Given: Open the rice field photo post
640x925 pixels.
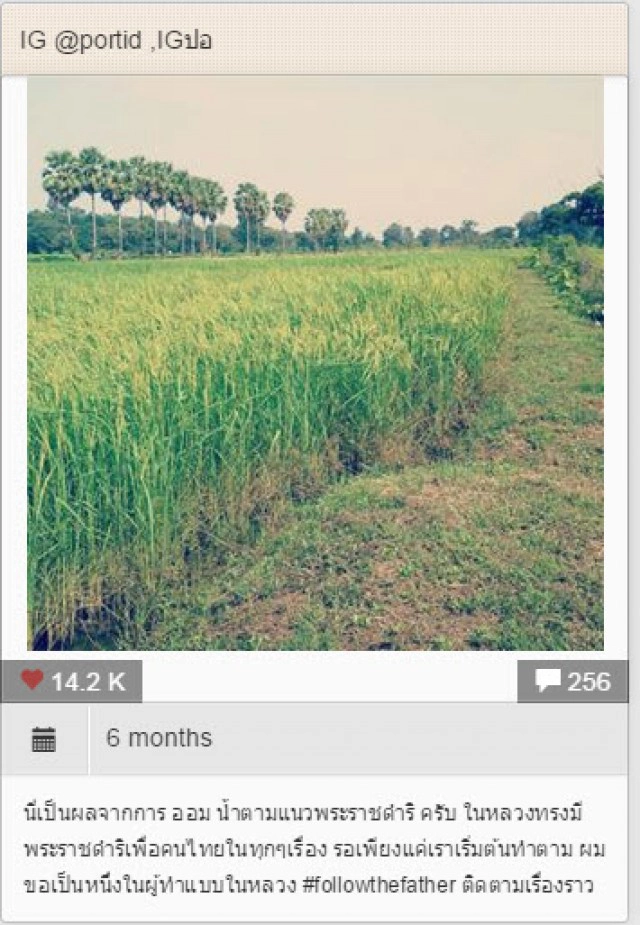Looking at the screenshot, I should coord(315,363).
